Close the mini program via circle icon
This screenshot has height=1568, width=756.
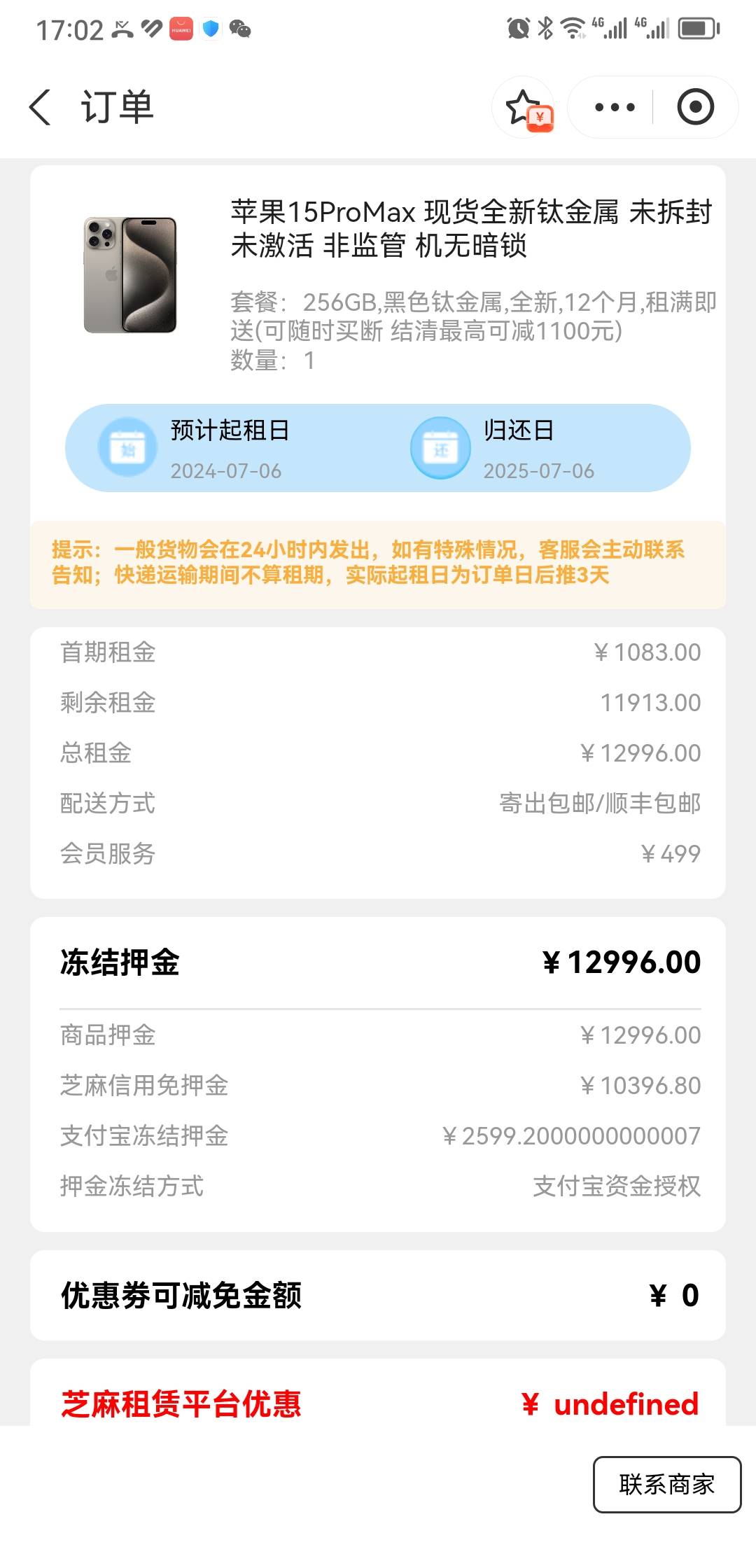pyautogui.click(x=695, y=107)
